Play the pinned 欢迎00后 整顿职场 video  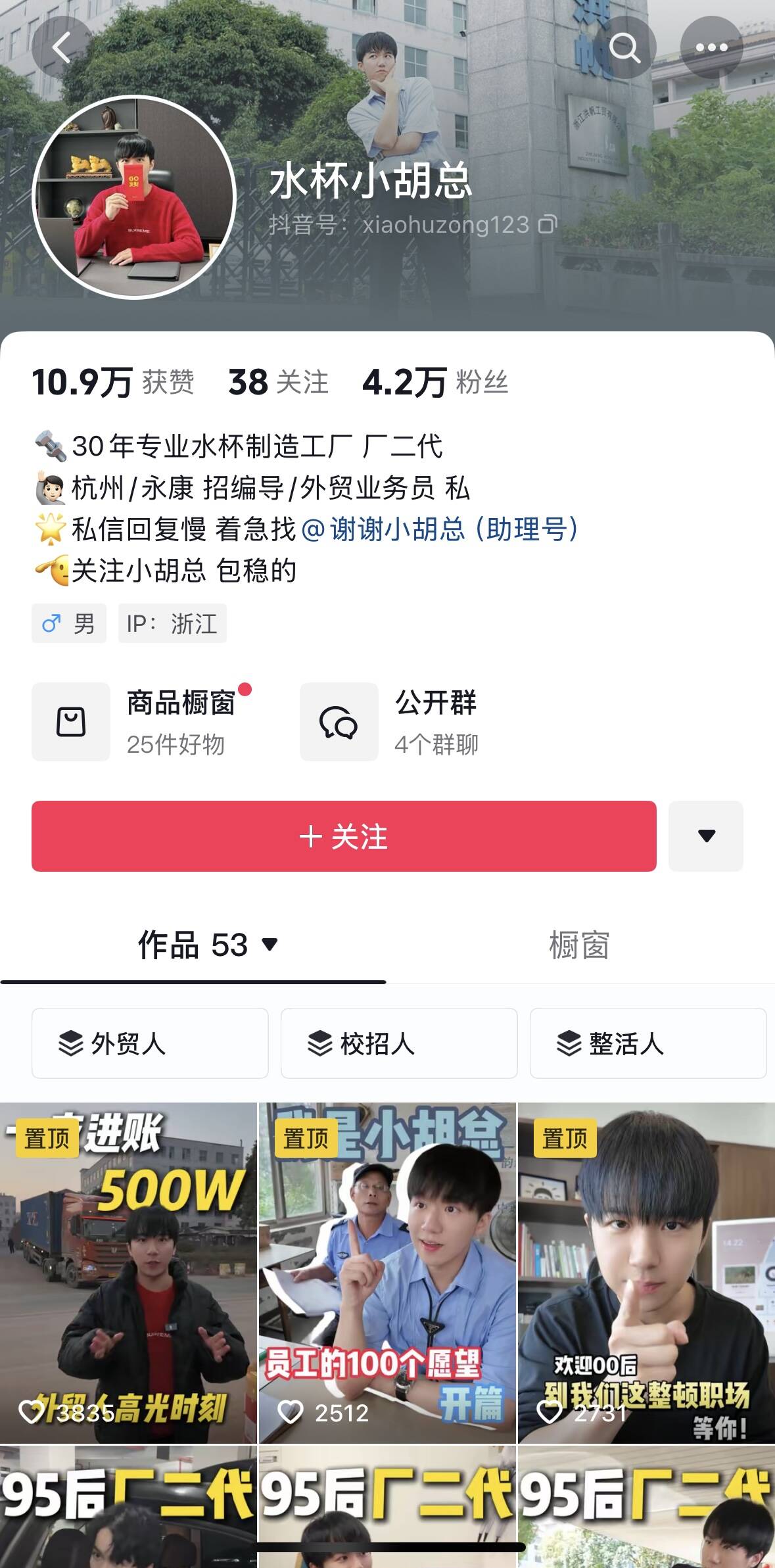647,1272
